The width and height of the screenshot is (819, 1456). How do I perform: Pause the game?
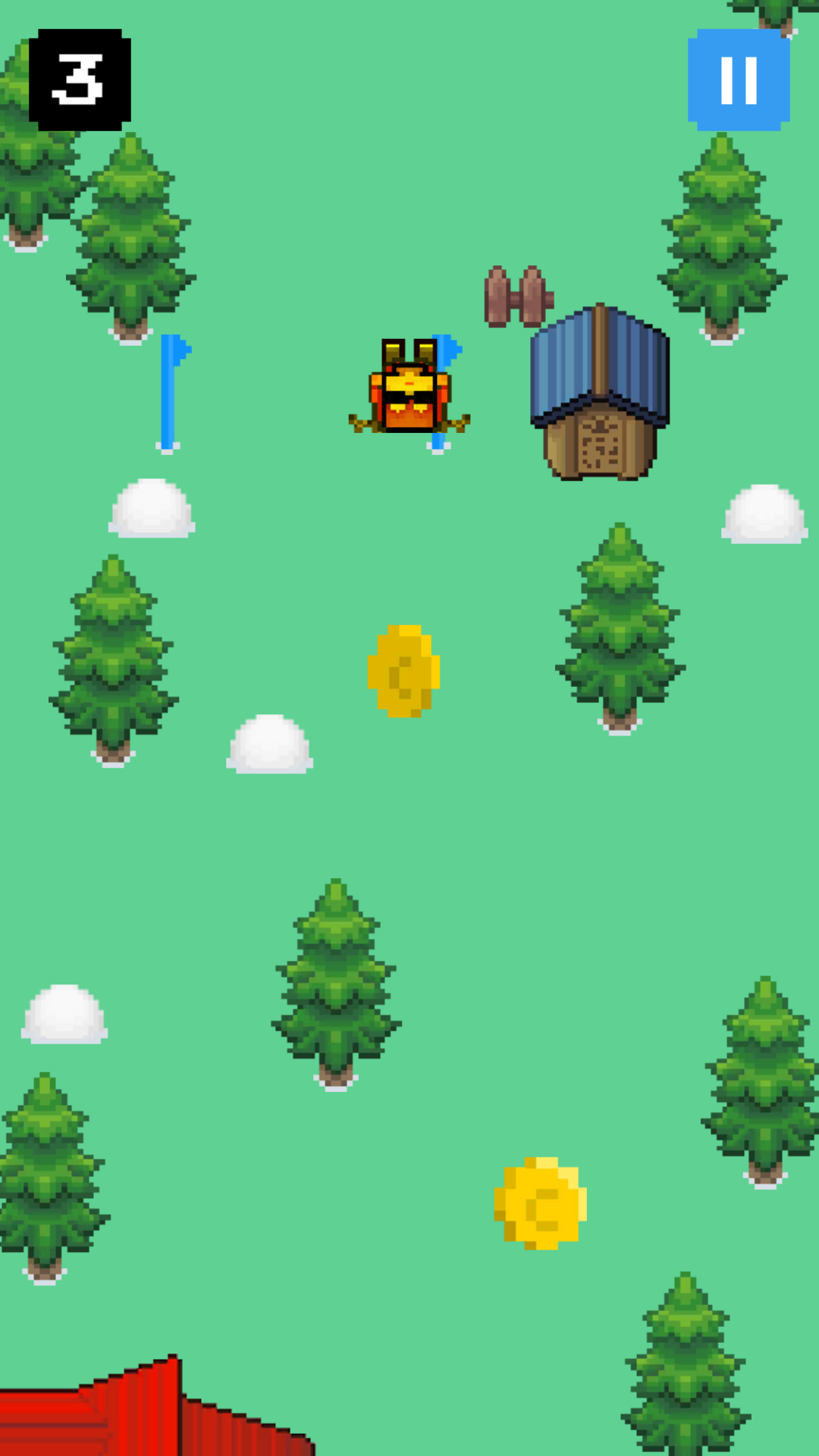pos(738,80)
